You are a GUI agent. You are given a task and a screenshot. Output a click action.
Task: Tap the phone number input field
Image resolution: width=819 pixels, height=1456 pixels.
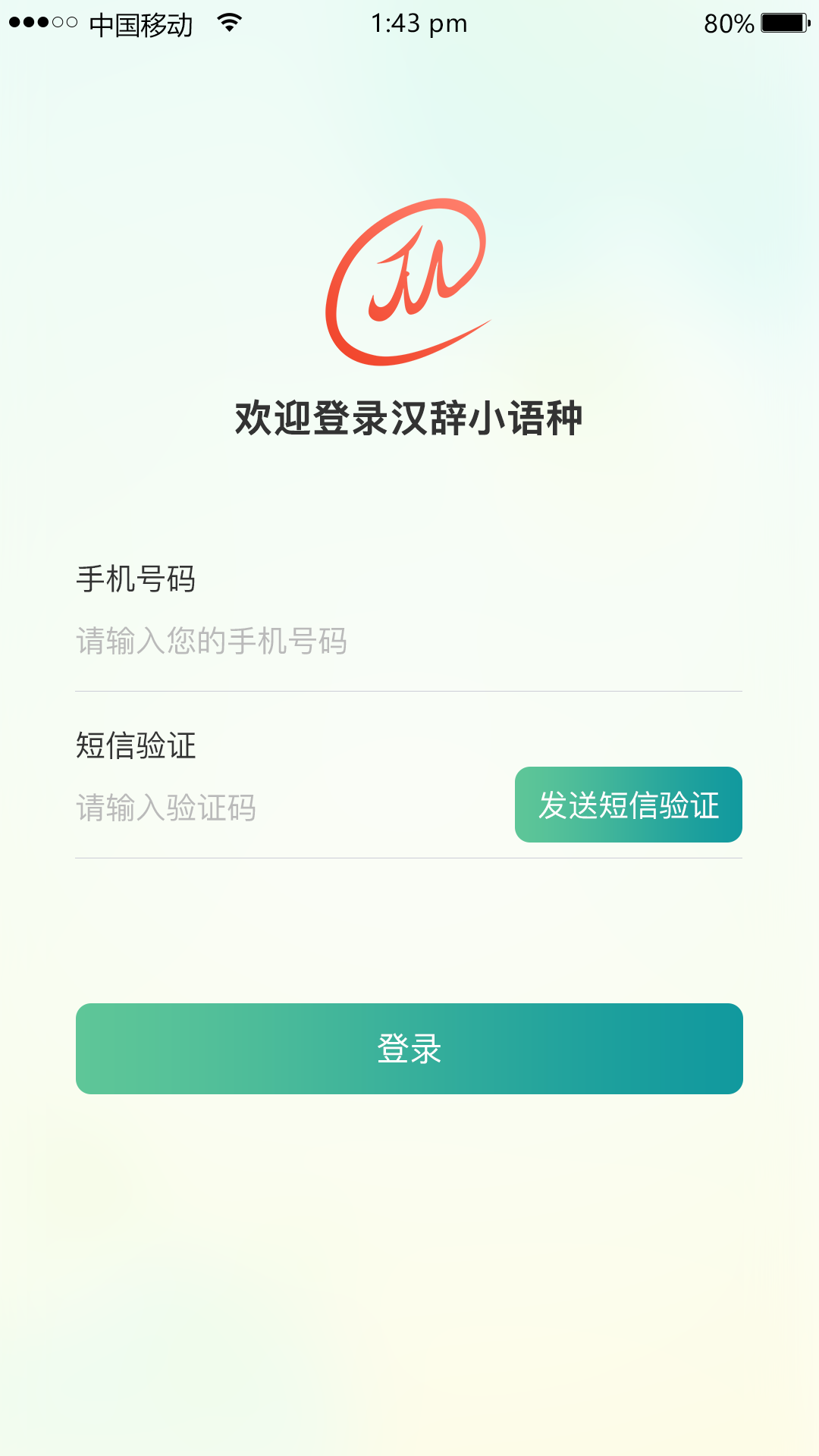click(408, 642)
